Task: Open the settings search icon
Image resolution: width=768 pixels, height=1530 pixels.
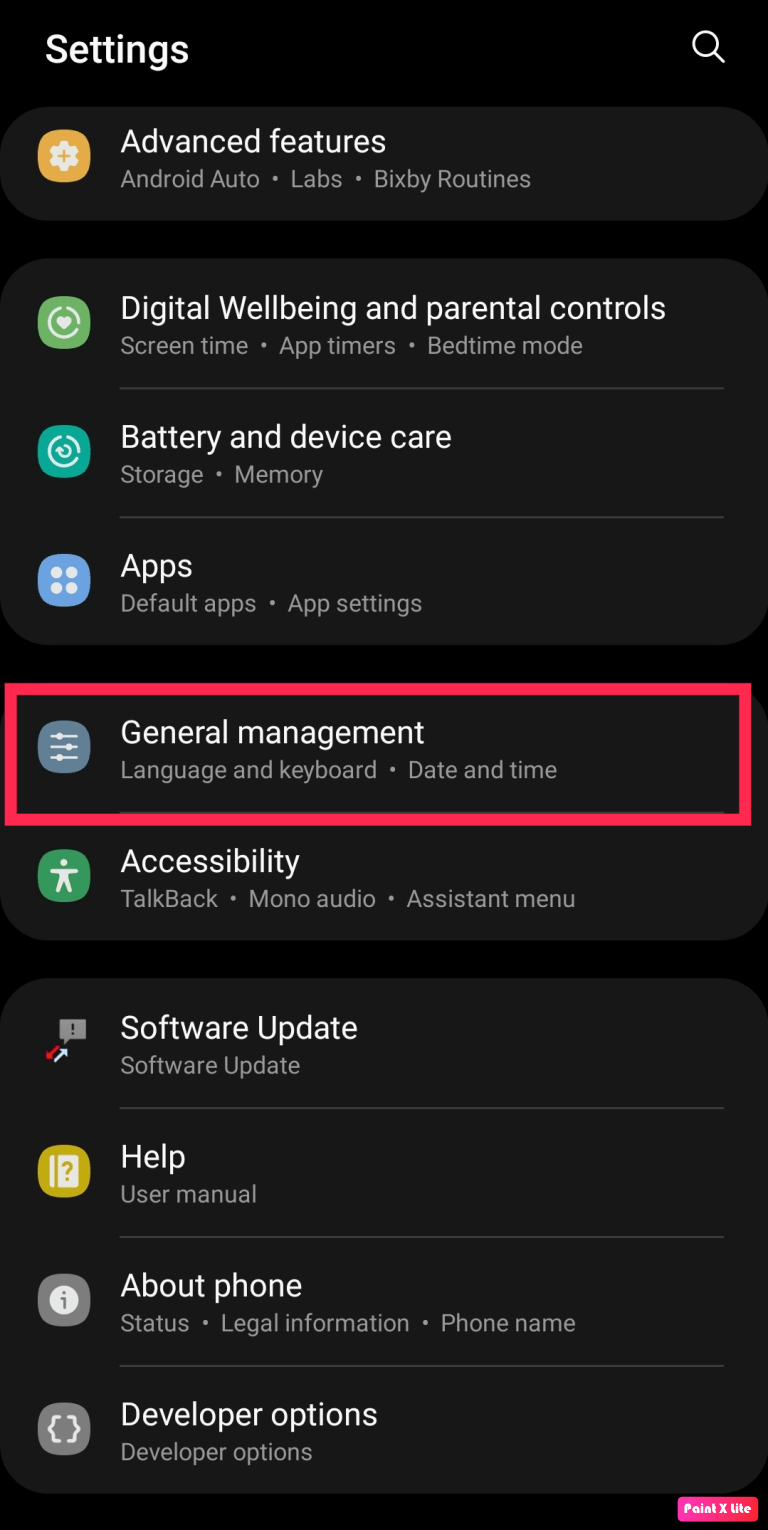Action: click(708, 46)
